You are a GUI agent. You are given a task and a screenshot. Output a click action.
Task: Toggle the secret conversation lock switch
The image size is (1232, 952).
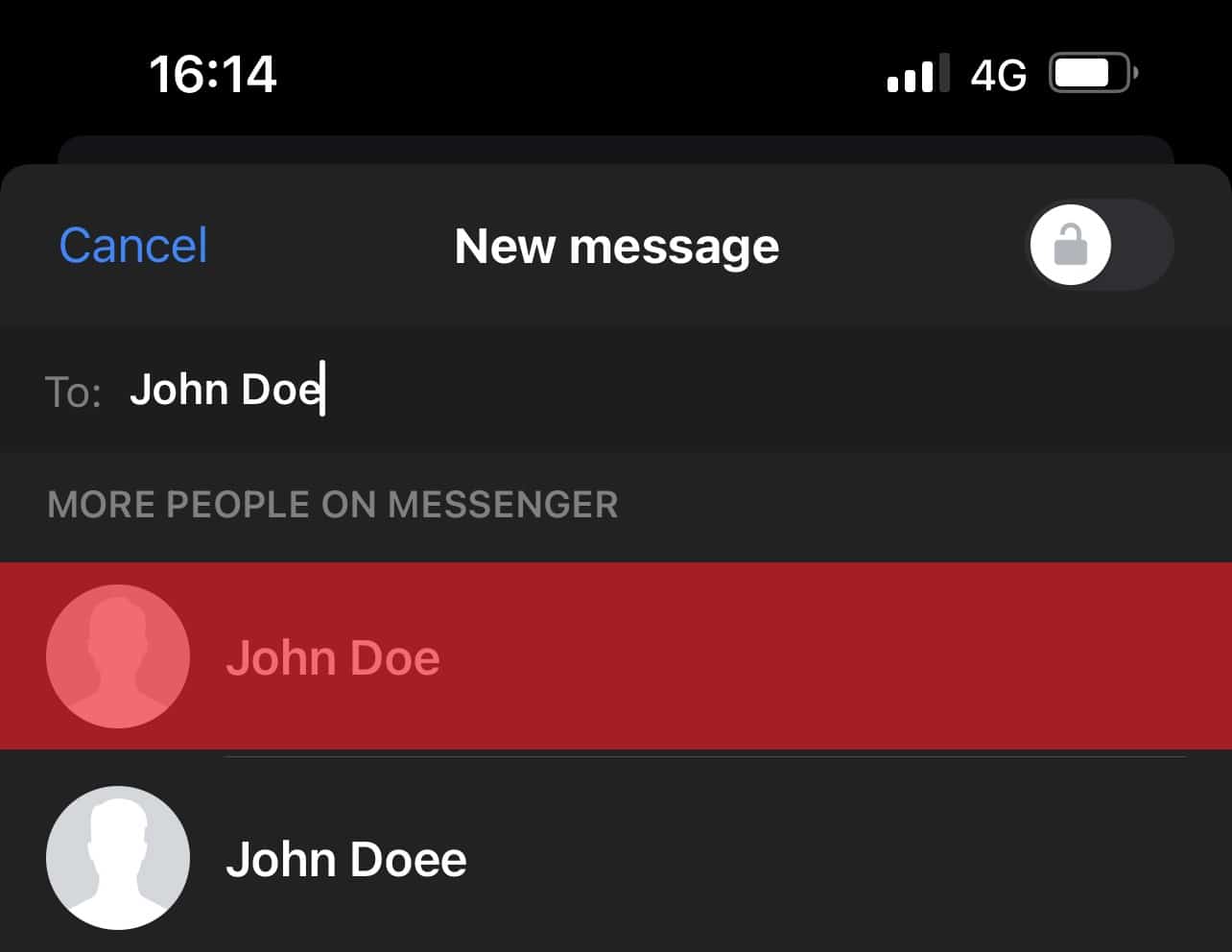tap(1100, 246)
